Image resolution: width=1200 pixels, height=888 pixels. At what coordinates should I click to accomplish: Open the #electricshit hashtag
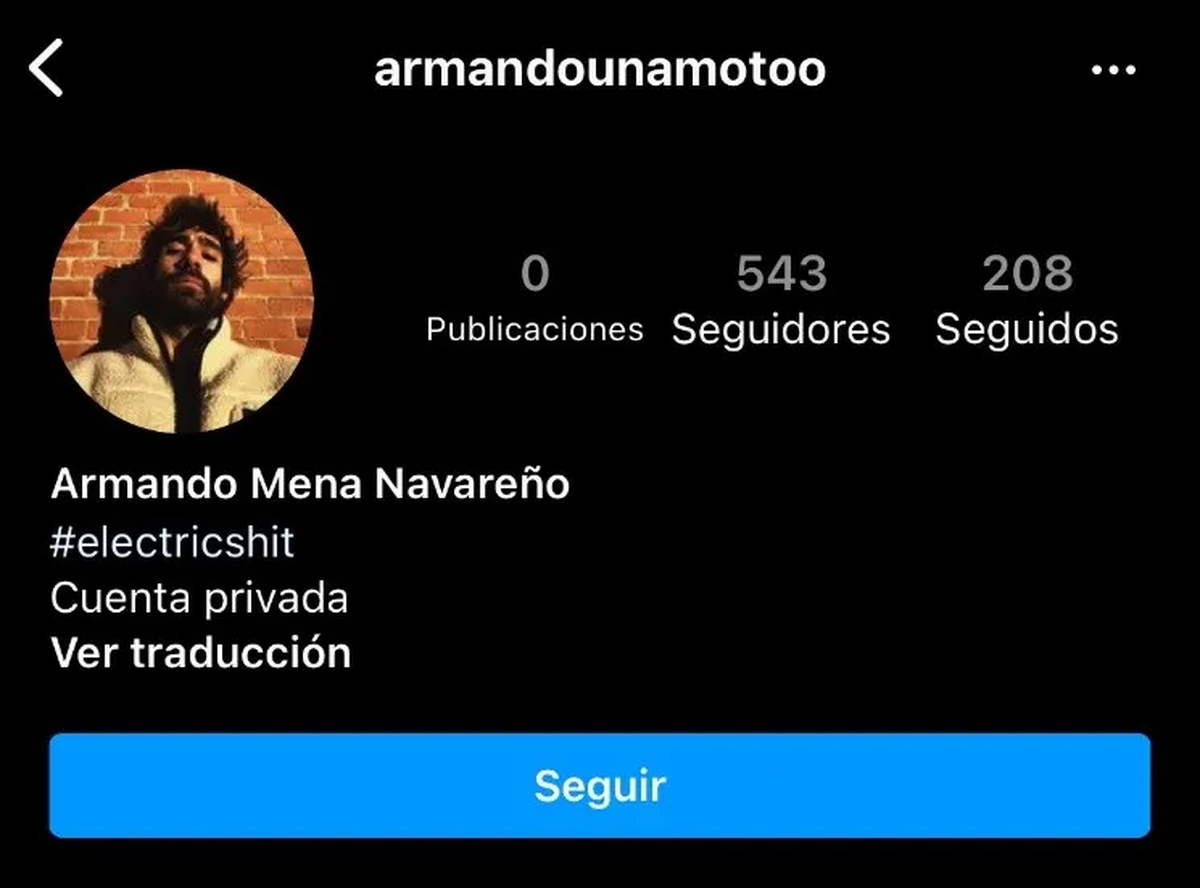[172, 542]
